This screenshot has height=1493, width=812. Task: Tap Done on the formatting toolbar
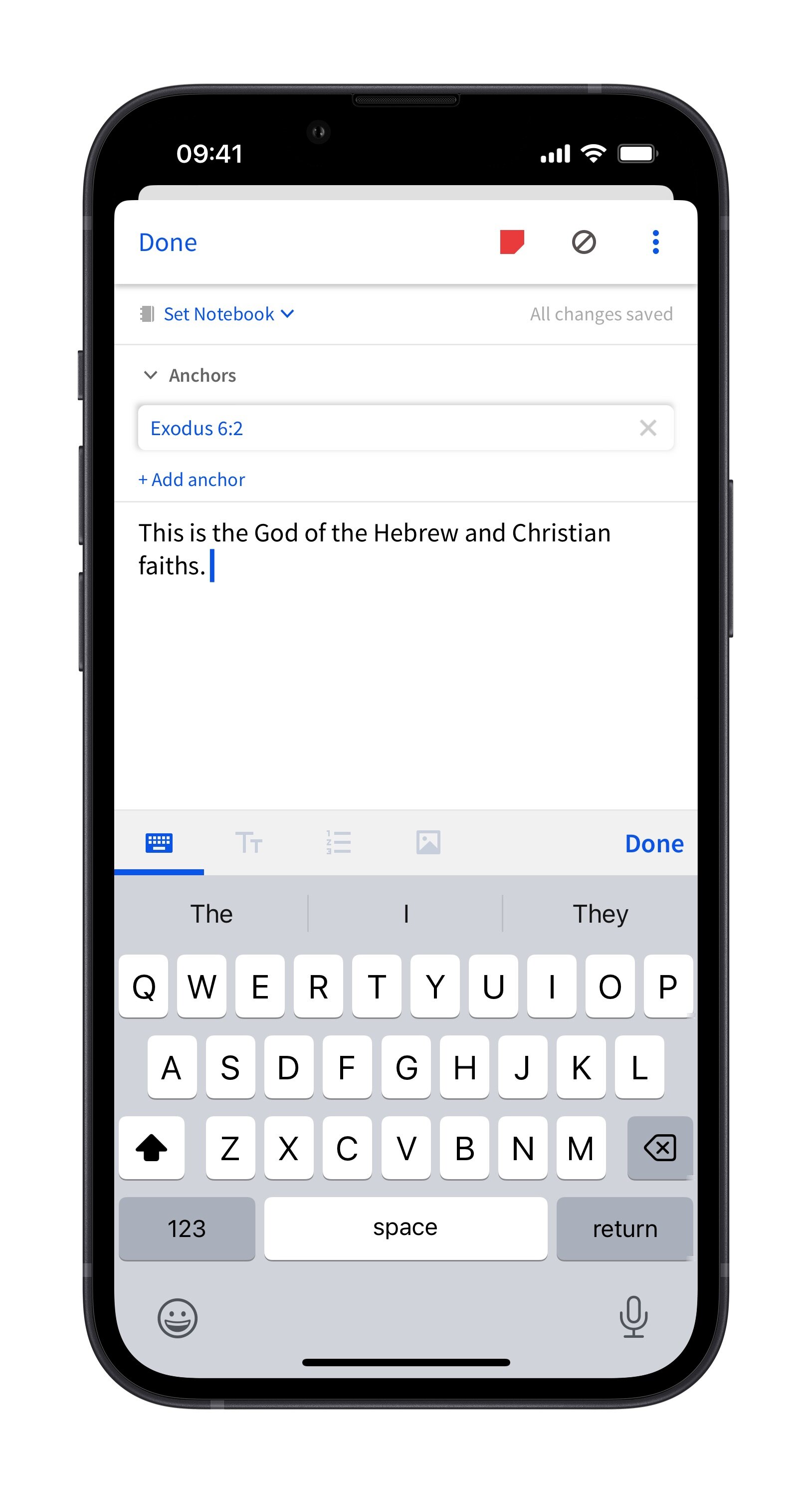tap(654, 844)
